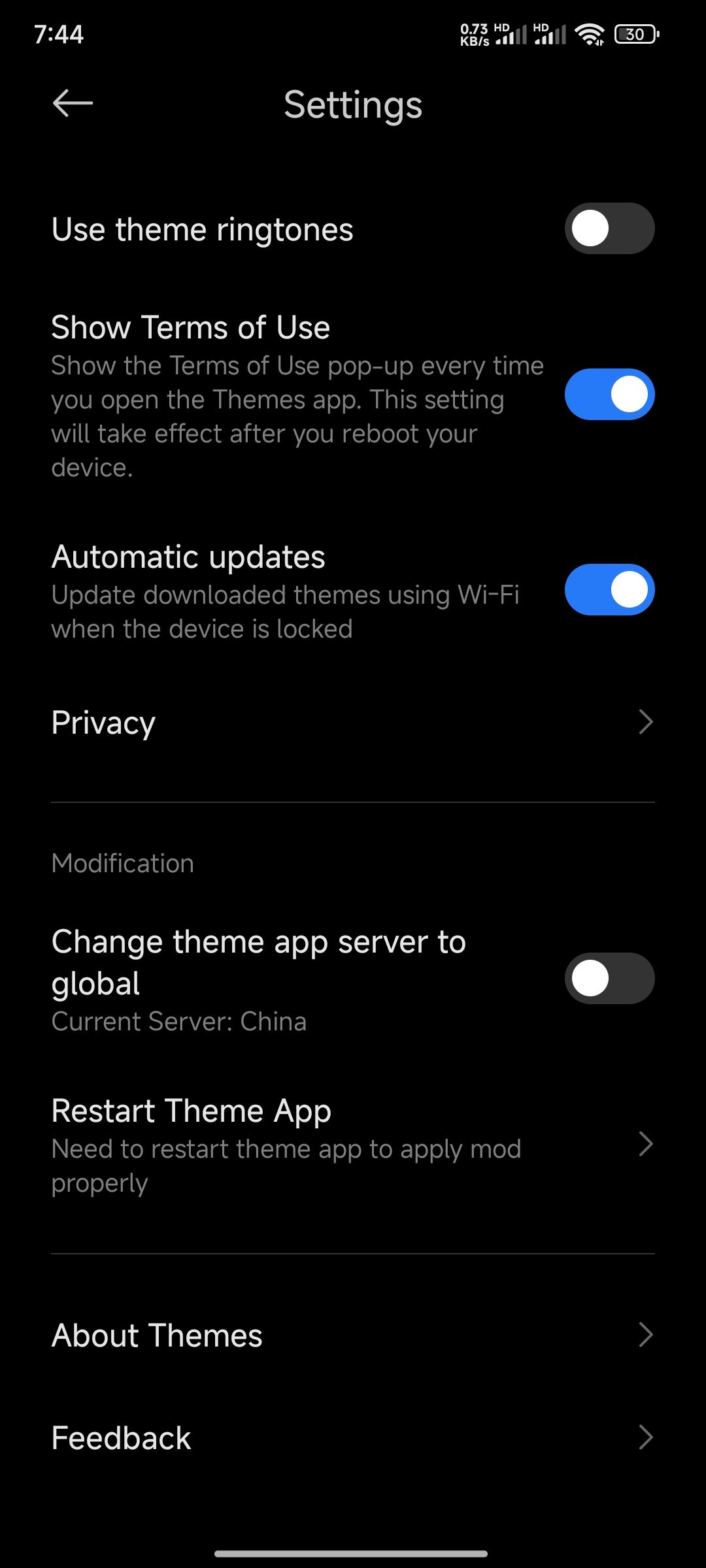Viewport: 706px width, 1568px height.
Task: Go back using the arrow icon
Action: coord(73,103)
